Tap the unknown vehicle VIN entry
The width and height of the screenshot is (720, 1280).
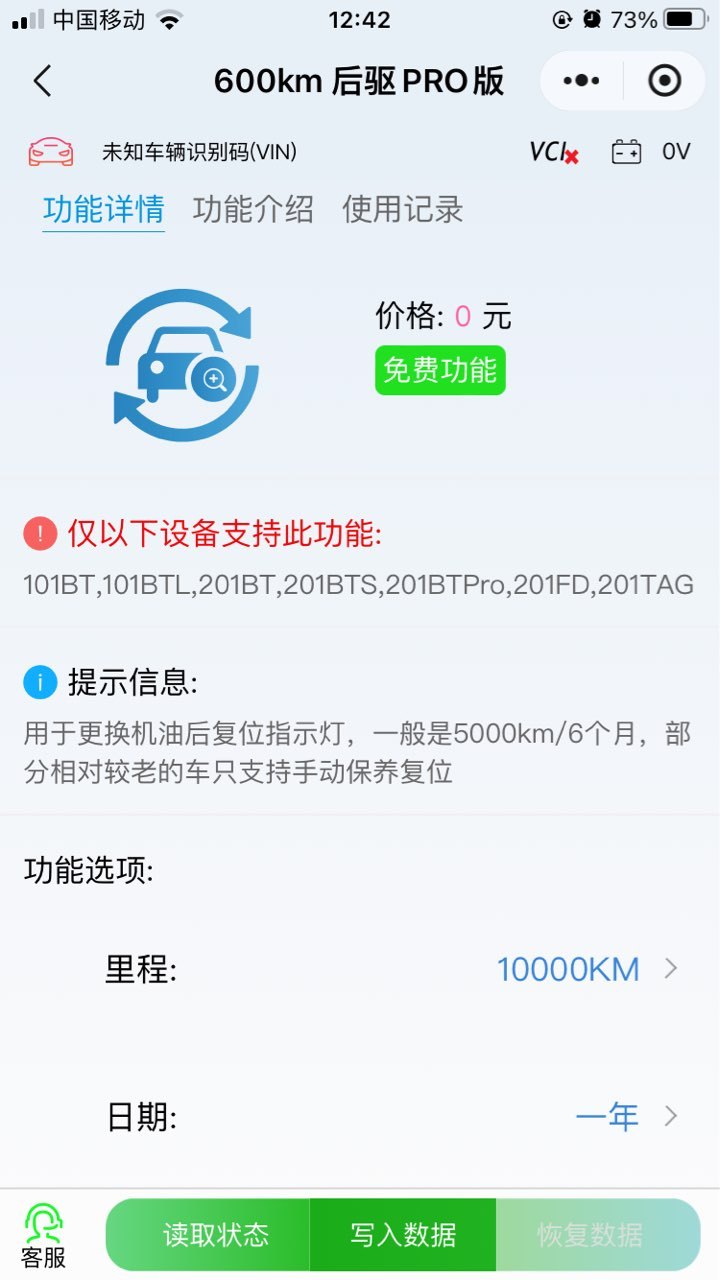pos(199,152)
